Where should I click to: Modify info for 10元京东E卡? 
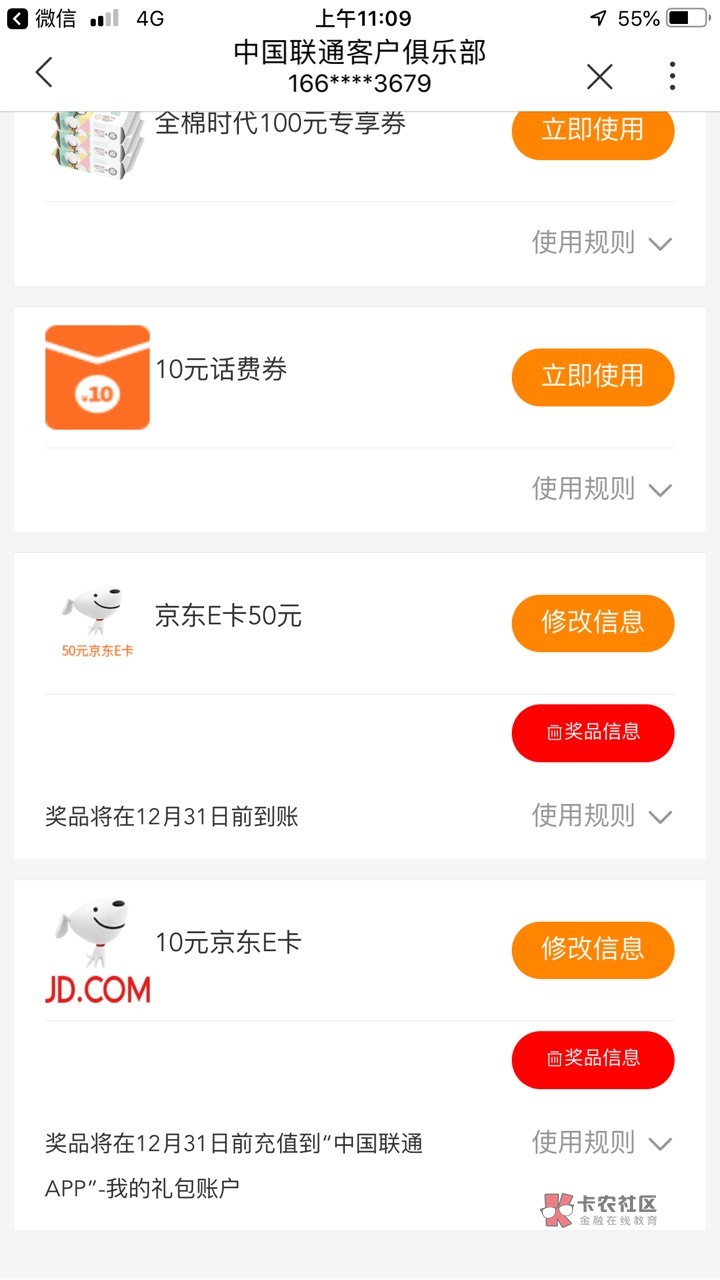(x=592, y=949)
